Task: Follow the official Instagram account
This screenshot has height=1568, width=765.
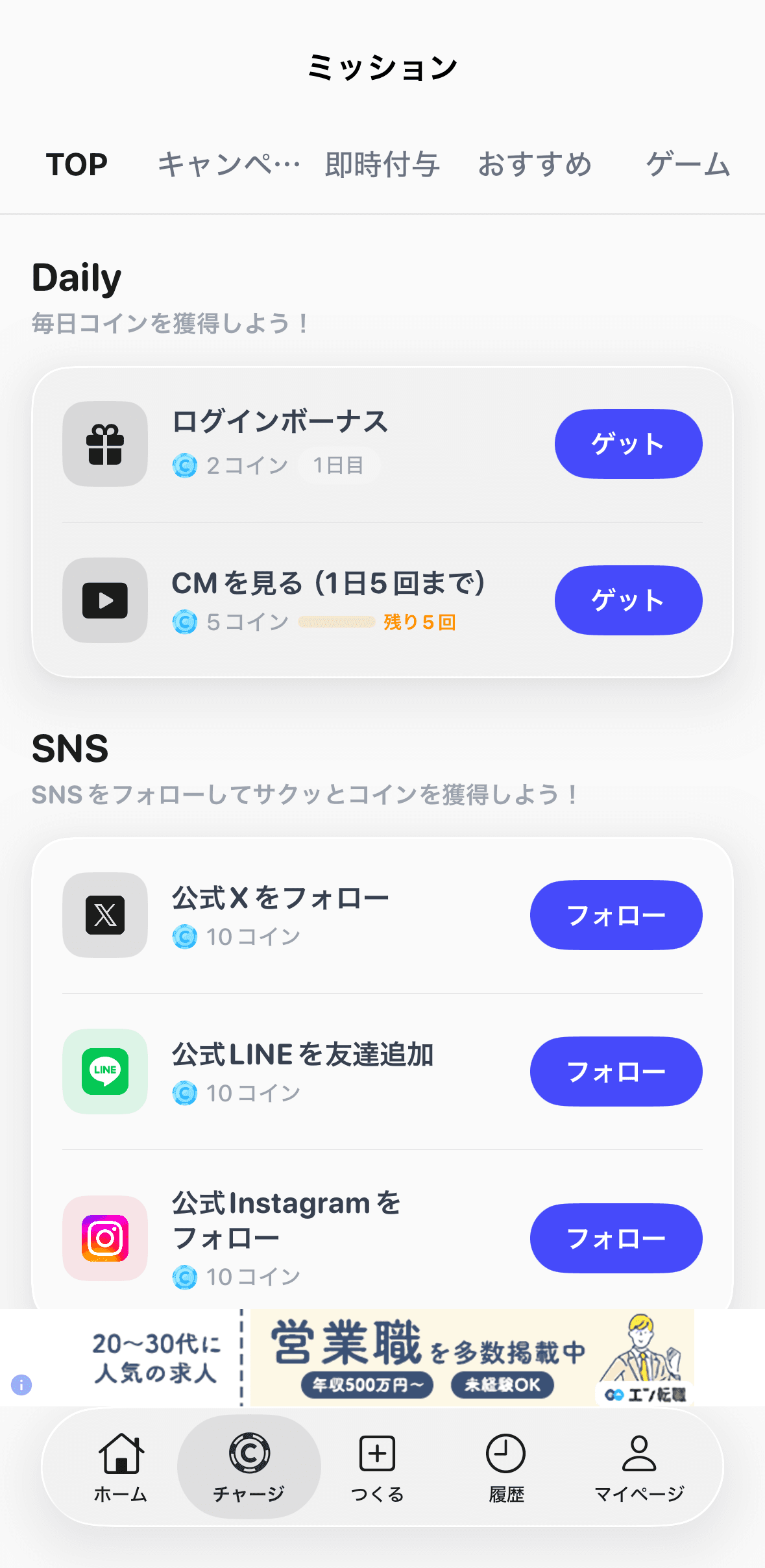Action: (616, 1238)
